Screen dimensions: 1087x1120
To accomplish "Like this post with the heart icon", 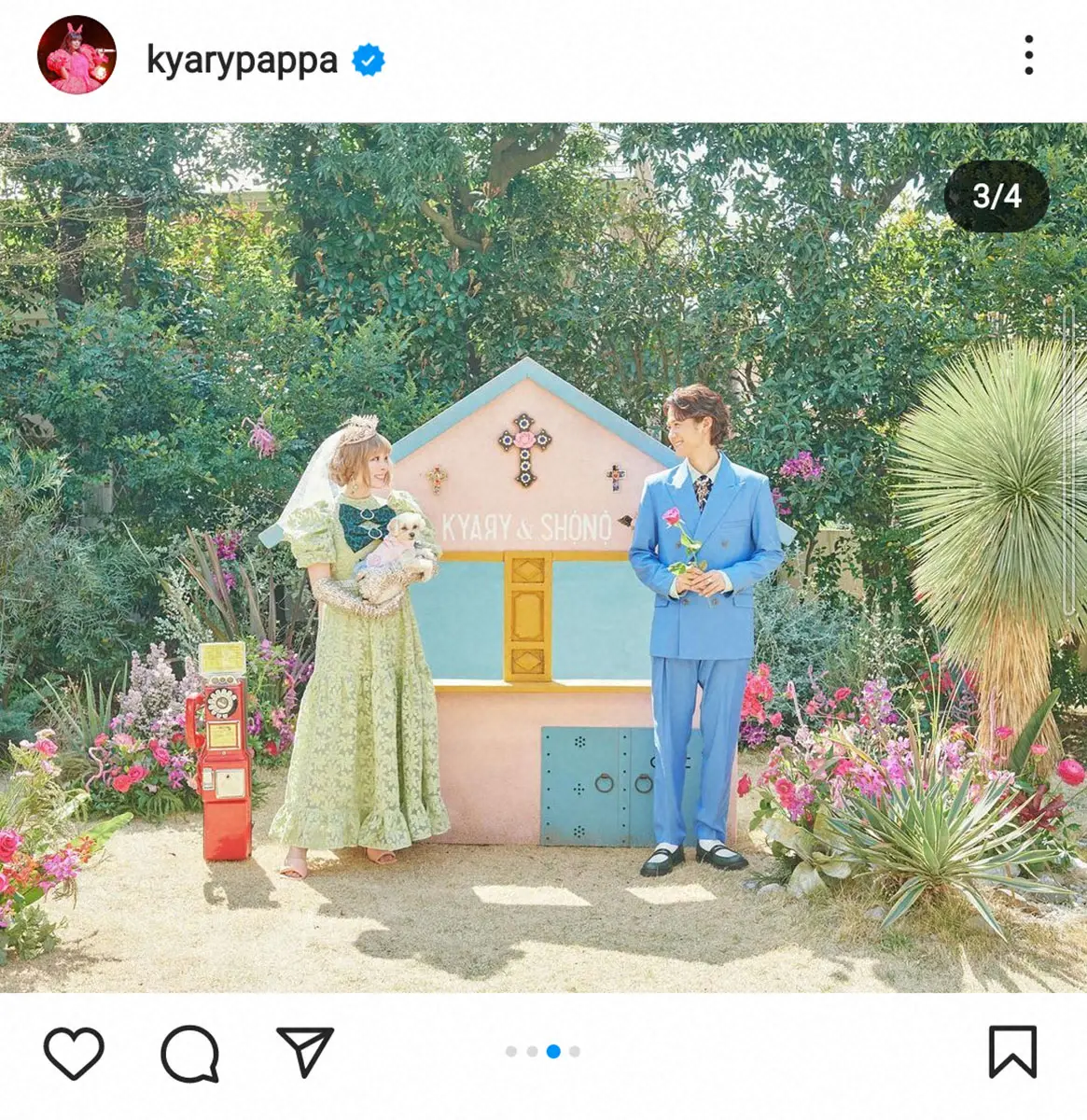I will click(x=74, y=1053).
